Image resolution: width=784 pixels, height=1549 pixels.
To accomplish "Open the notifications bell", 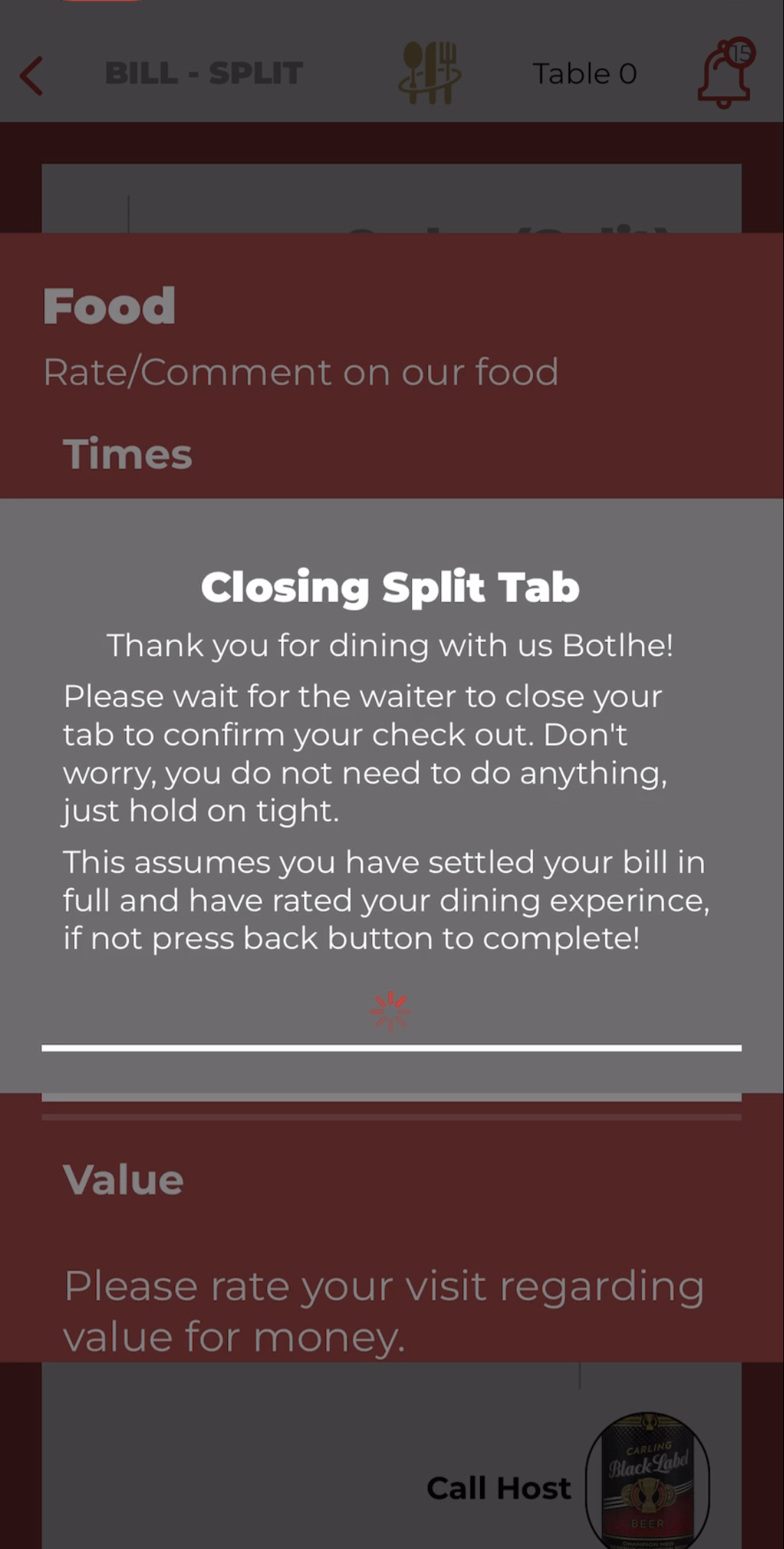I will tap(725, 75).
